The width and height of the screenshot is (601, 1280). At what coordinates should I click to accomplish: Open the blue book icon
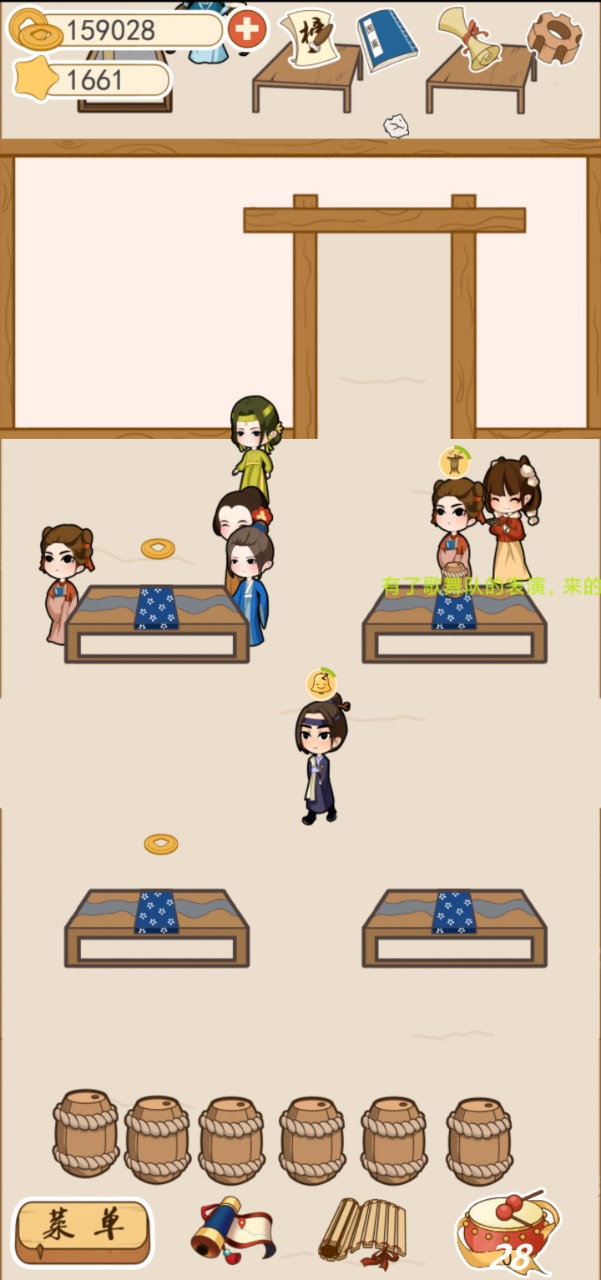tap(386, 40)
